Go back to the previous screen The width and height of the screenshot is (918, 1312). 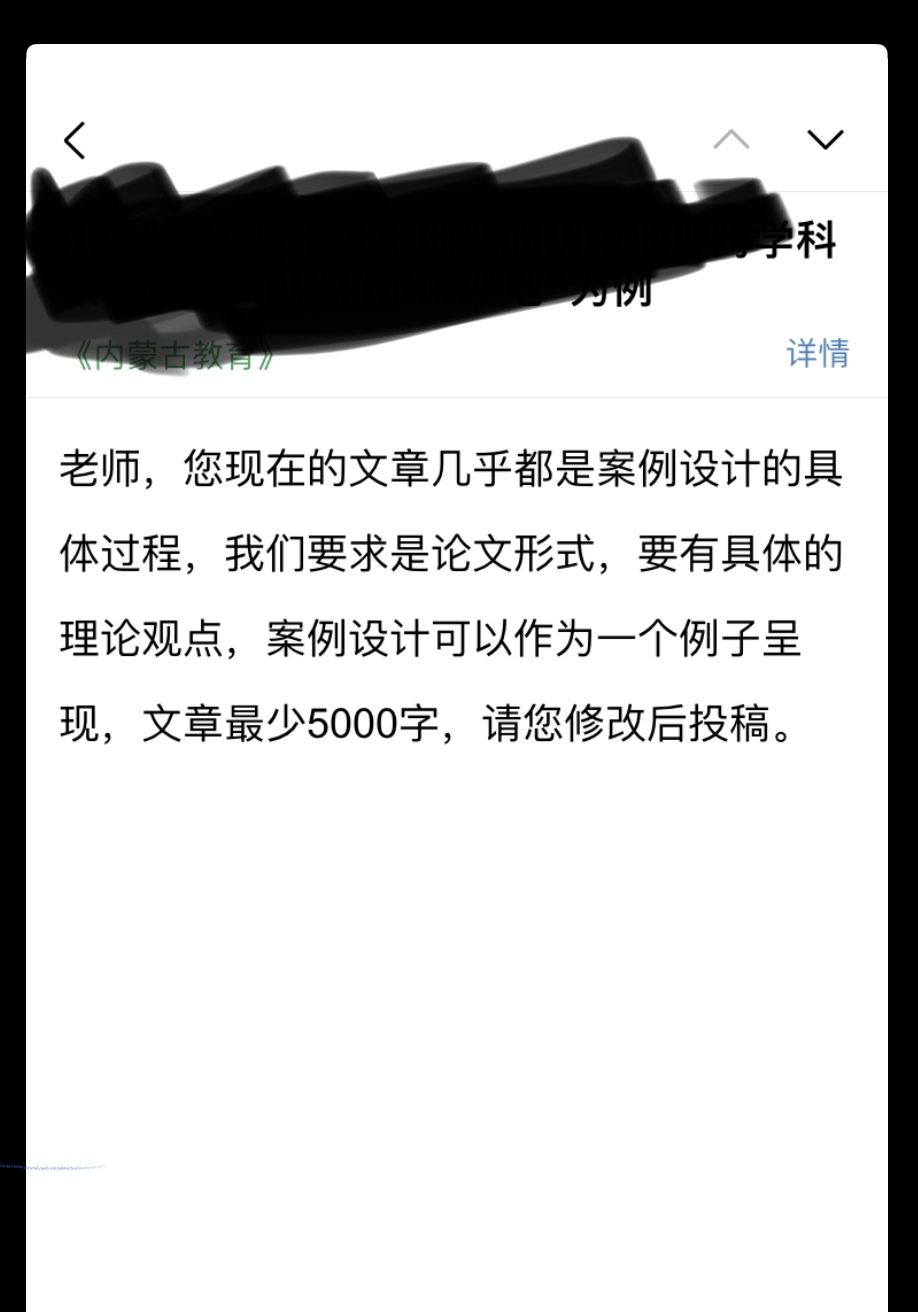pyautogui.click(x=75, y=140)
